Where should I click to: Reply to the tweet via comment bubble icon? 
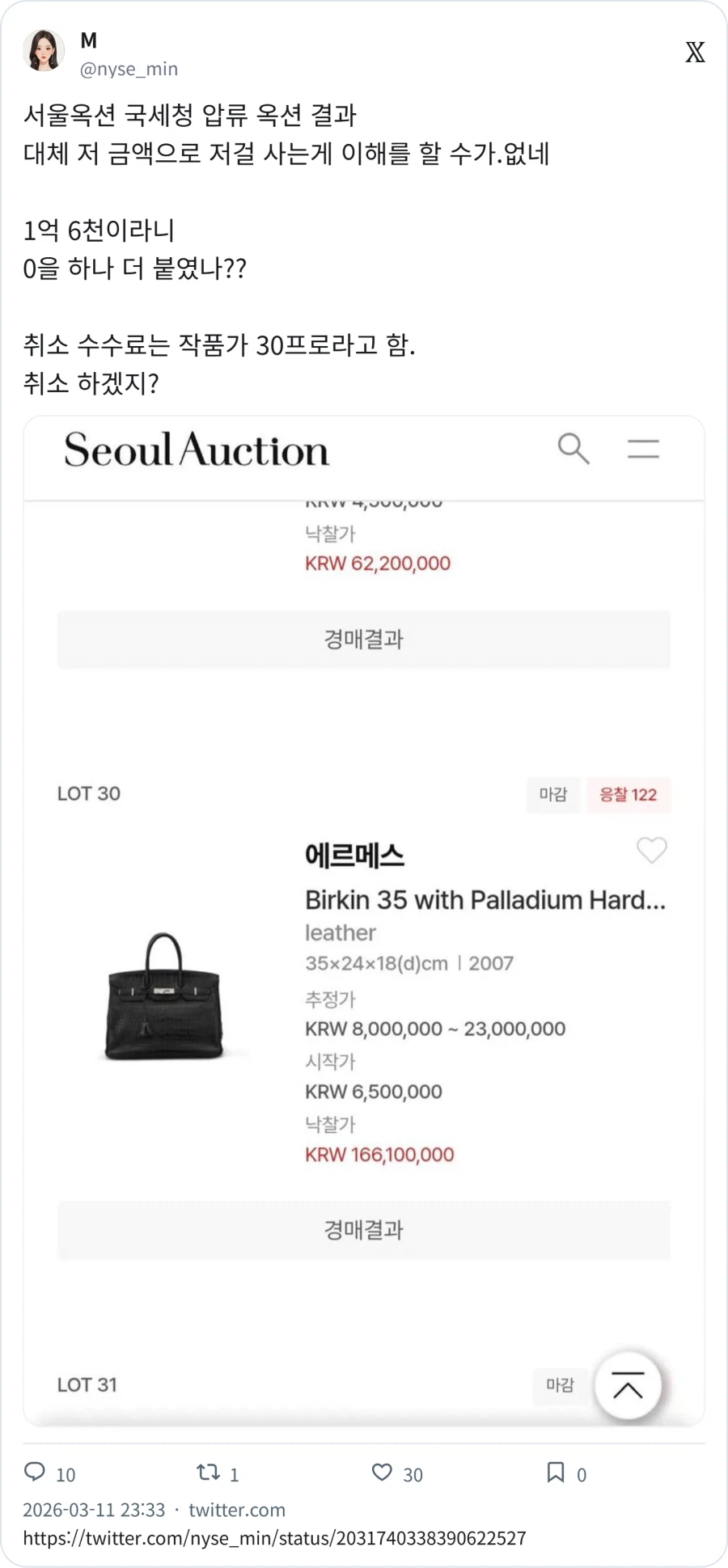pos(34,1472)
